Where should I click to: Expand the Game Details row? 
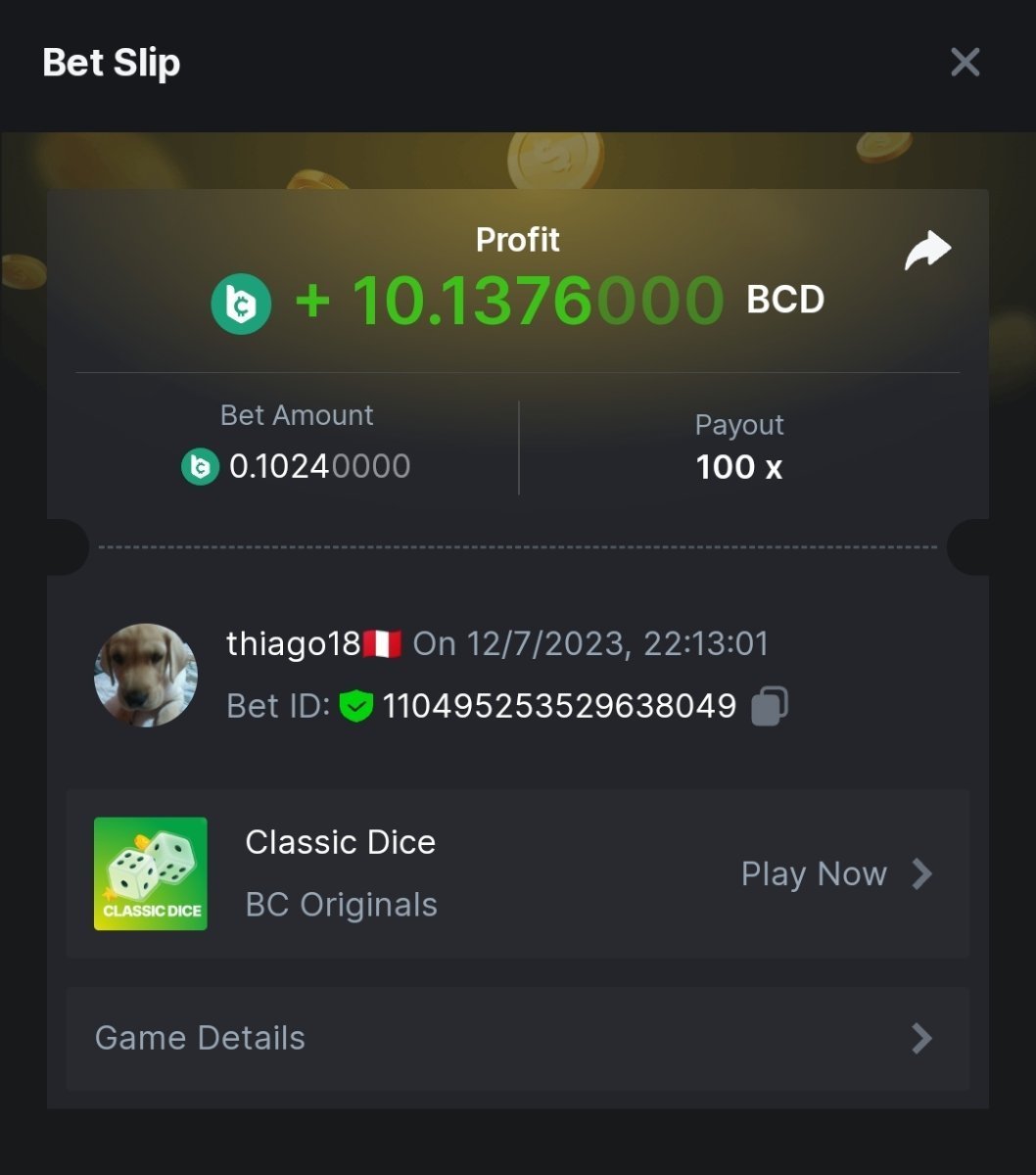click(517, 1038)
